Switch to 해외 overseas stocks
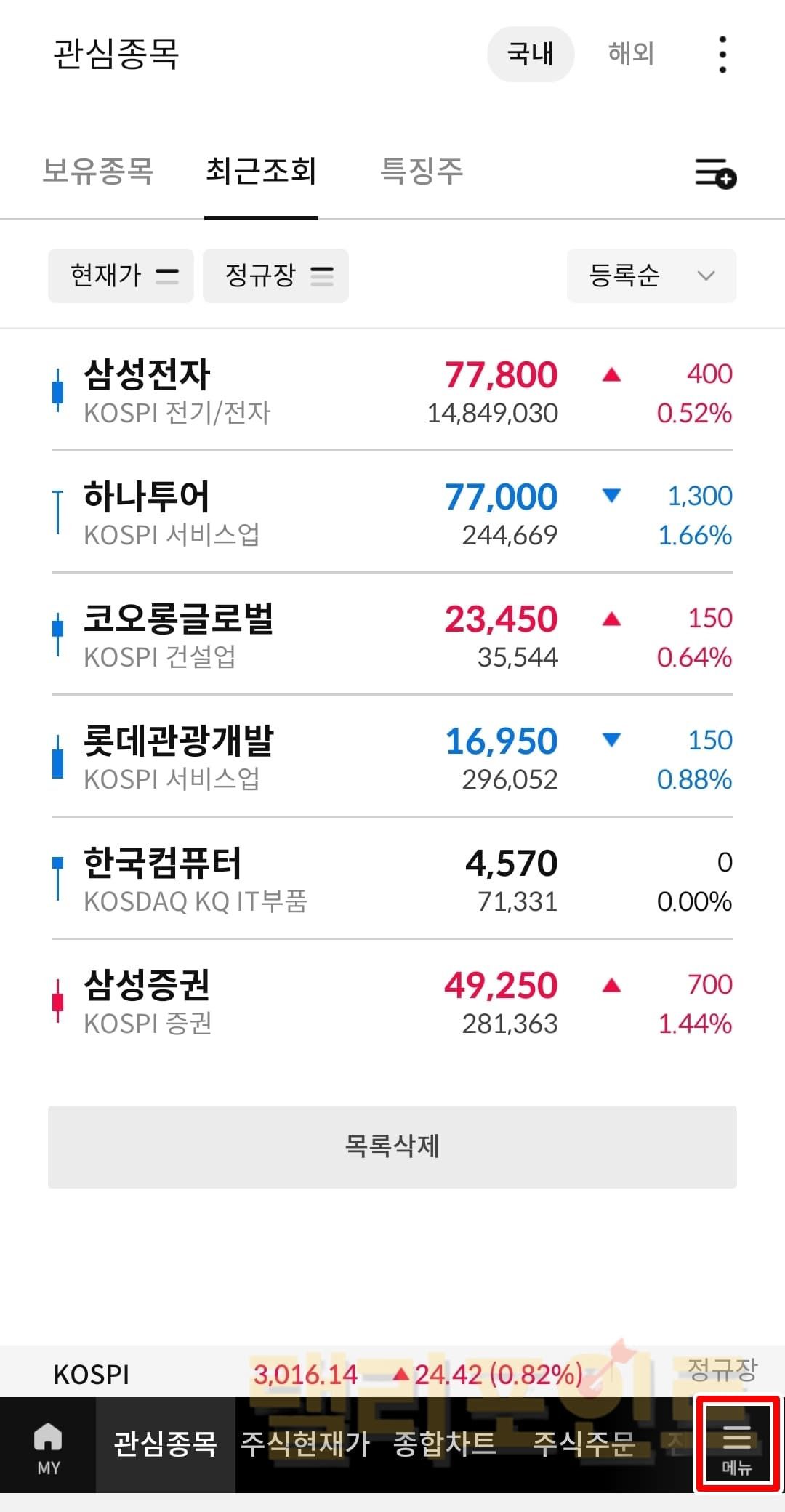This screenshot has width=785, height=1512. click(x=631, y=55)
